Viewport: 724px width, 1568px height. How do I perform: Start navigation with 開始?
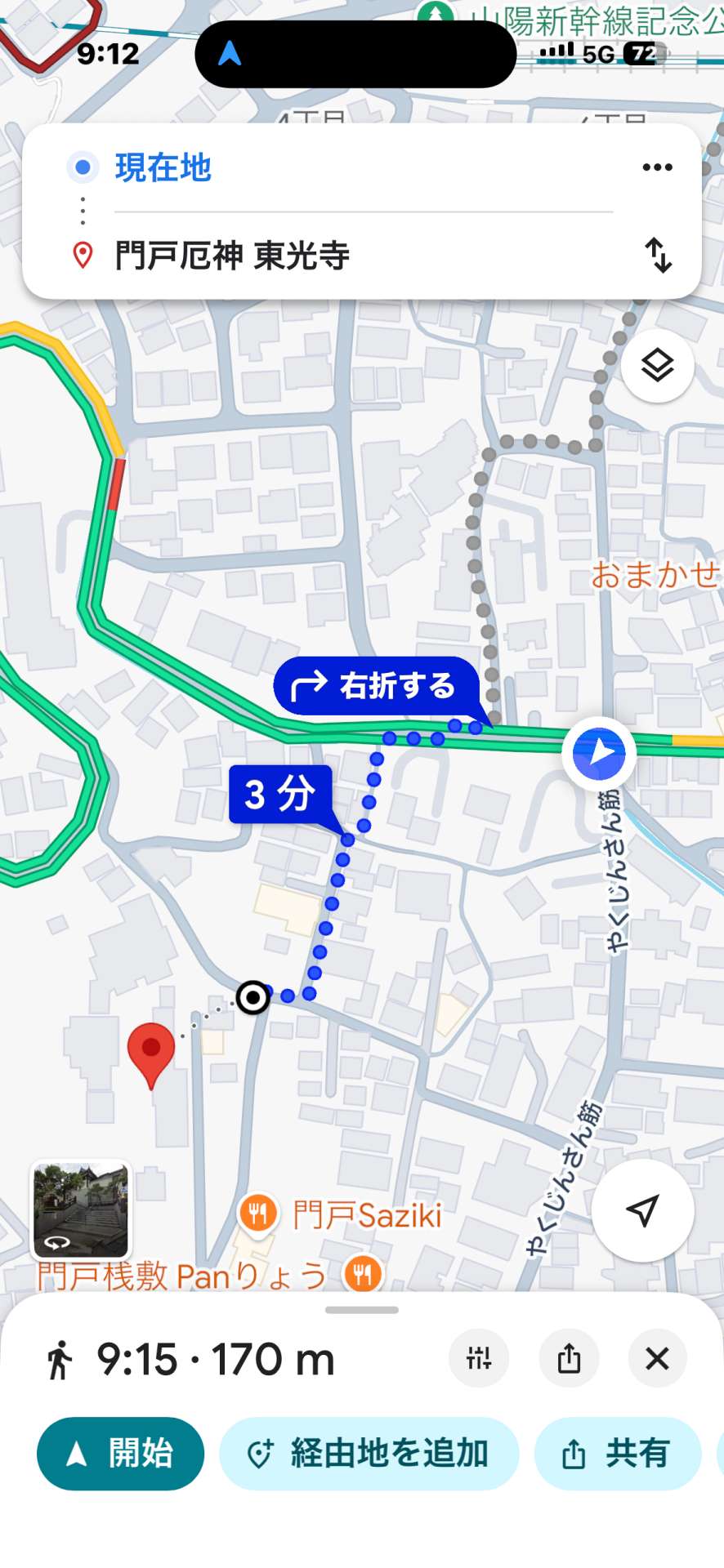pos(121,1454)
